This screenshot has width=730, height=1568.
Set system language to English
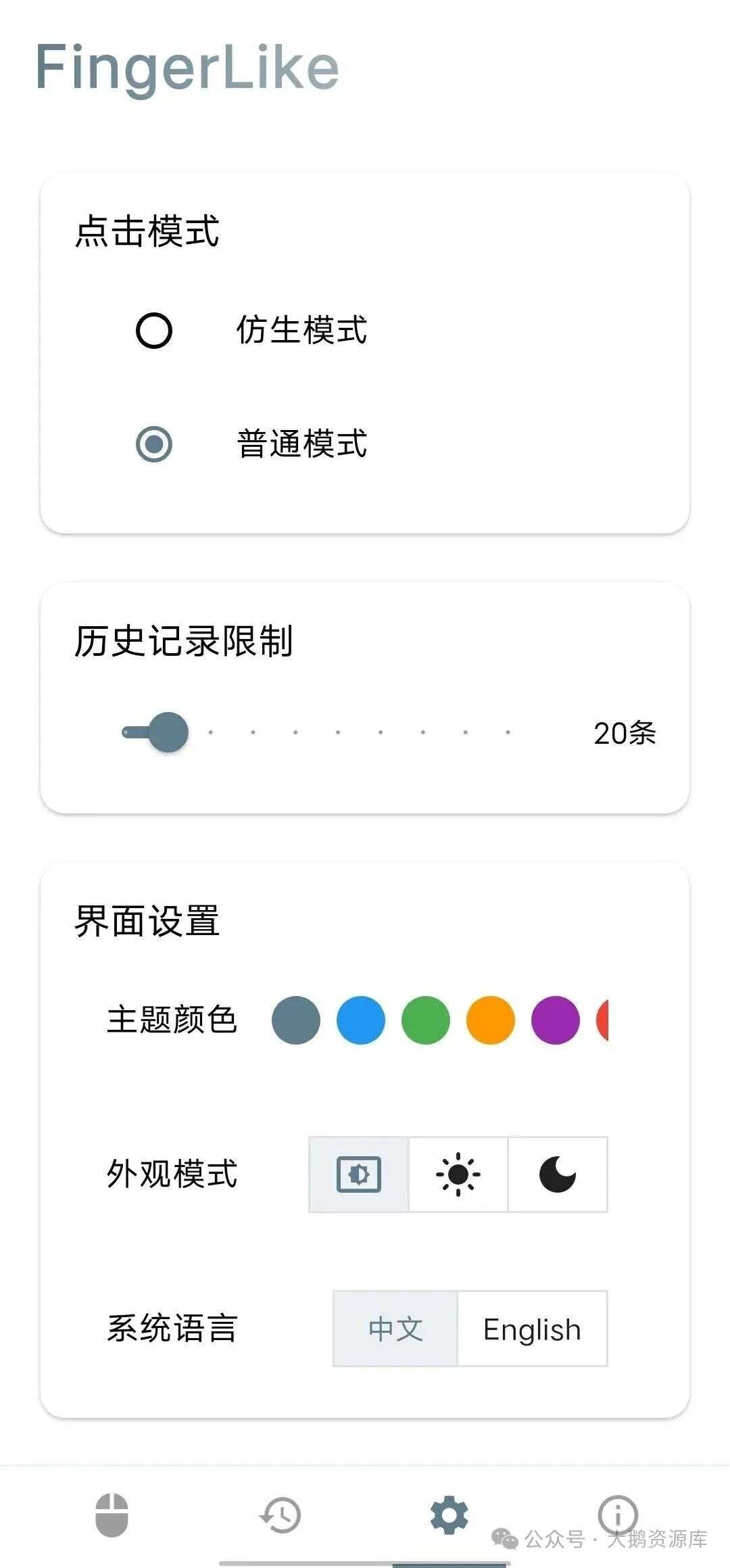click(533, 1329)
